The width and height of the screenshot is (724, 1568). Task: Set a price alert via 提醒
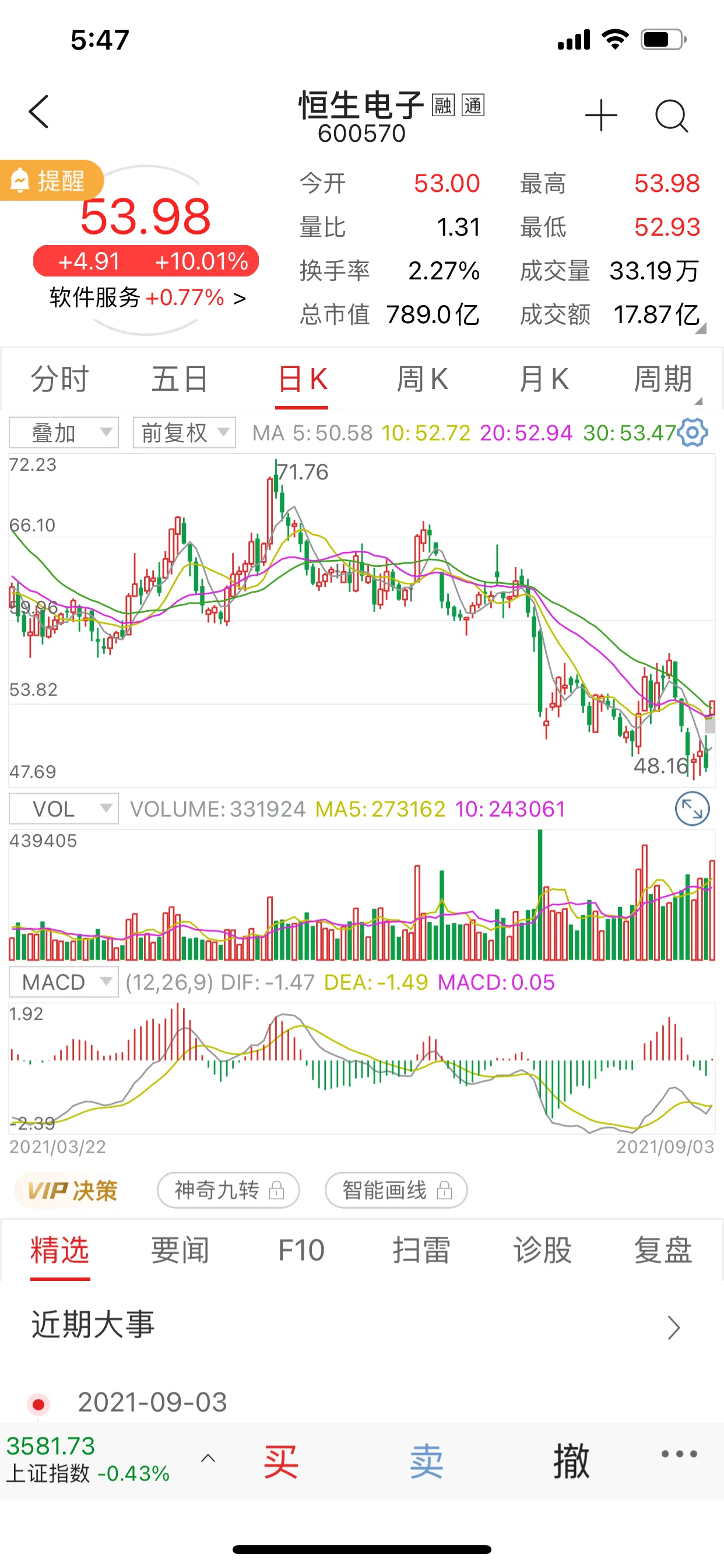[52, 180]
